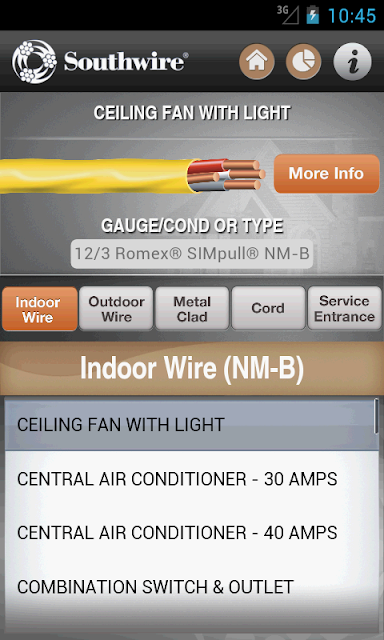Choose Central Air Conditioner - 30 Amps
This screenshot has height=640, width=384.
click(192, 478)
